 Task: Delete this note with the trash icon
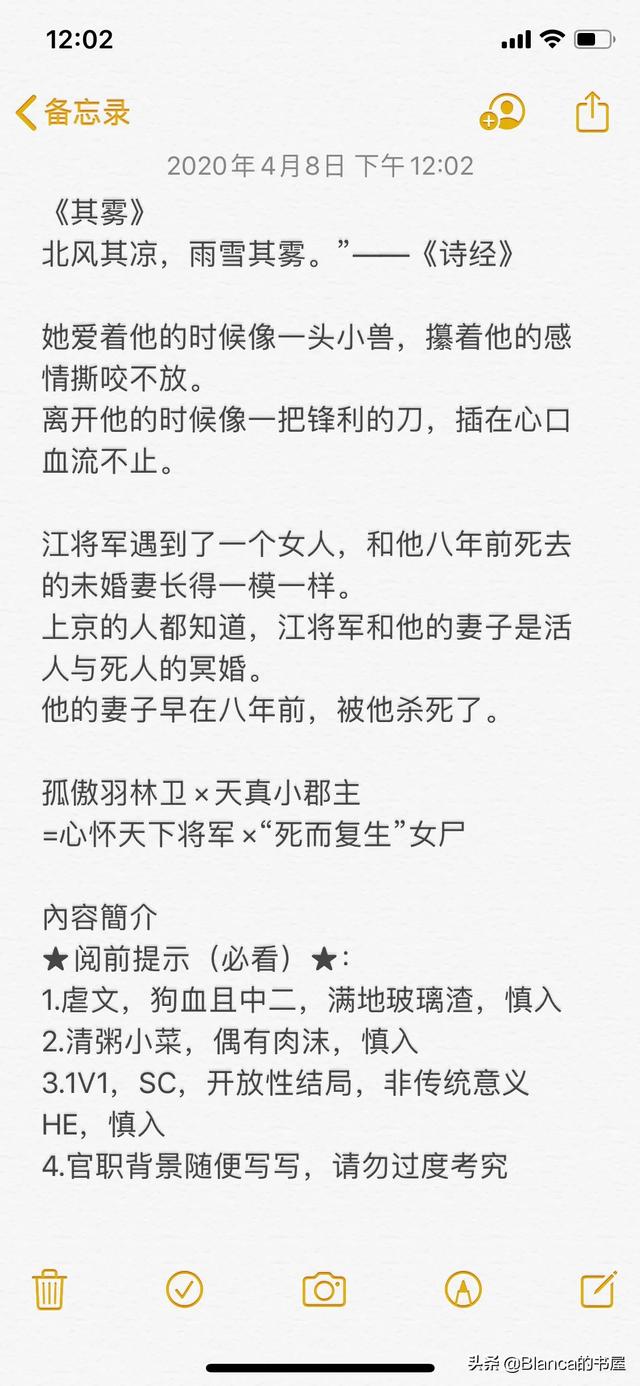pos(49,1289)
